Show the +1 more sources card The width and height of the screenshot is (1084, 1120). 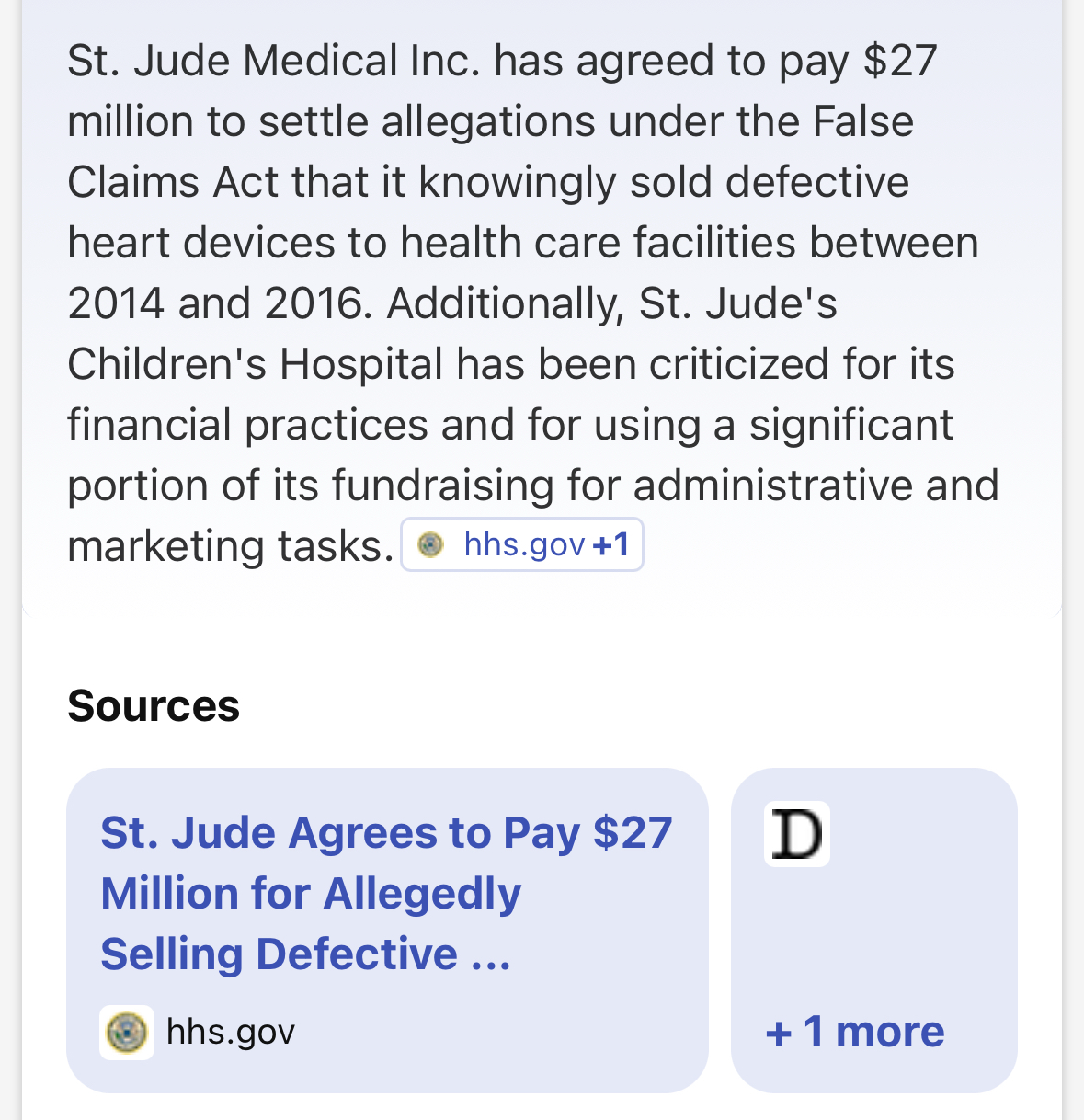(873, 929)
